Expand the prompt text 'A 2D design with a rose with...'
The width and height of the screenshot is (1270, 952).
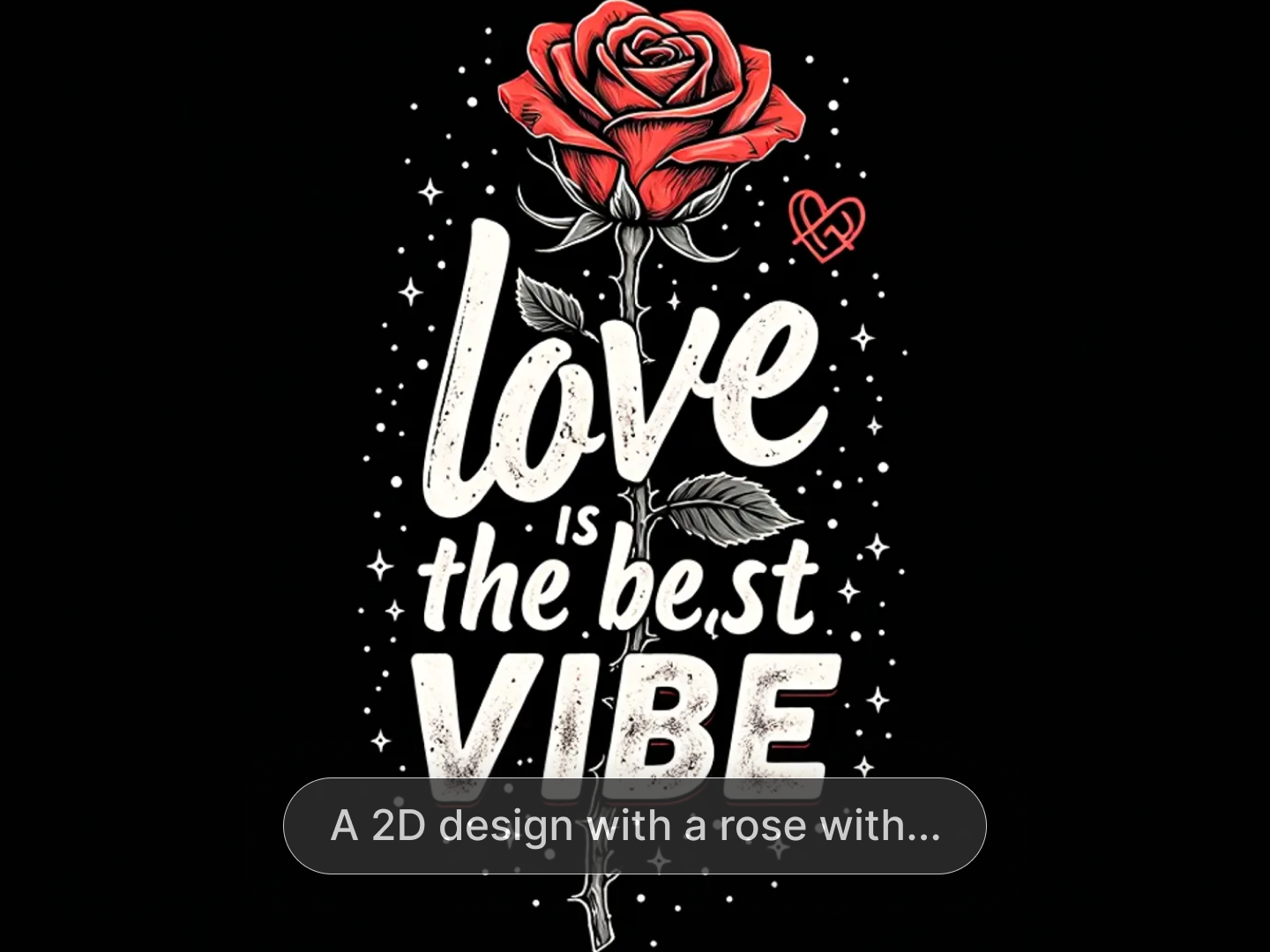(x=634, y=826)
